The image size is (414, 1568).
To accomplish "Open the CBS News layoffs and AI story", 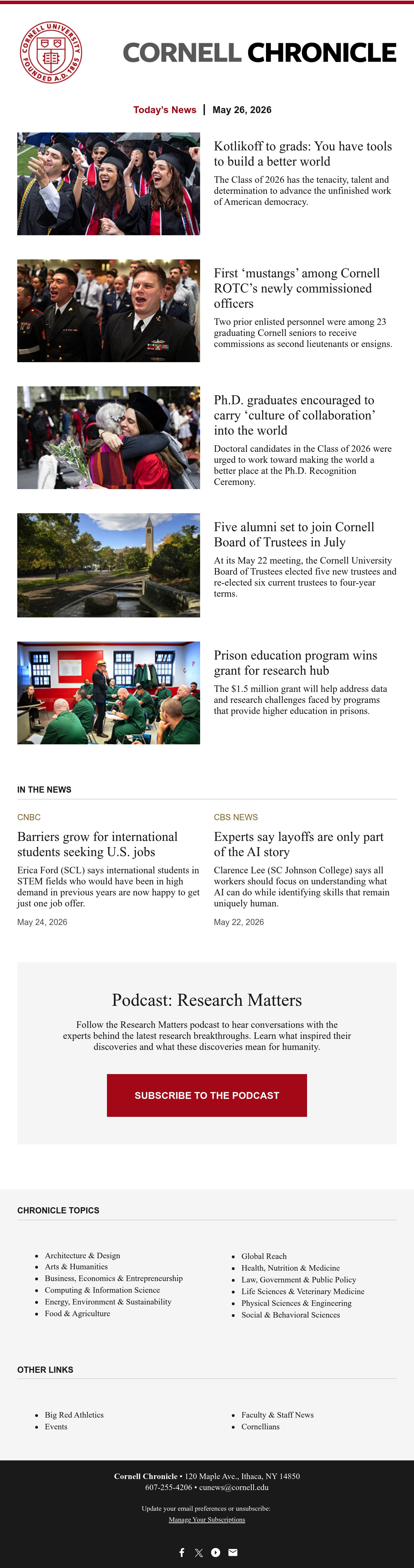I will (x=298, y=844).
